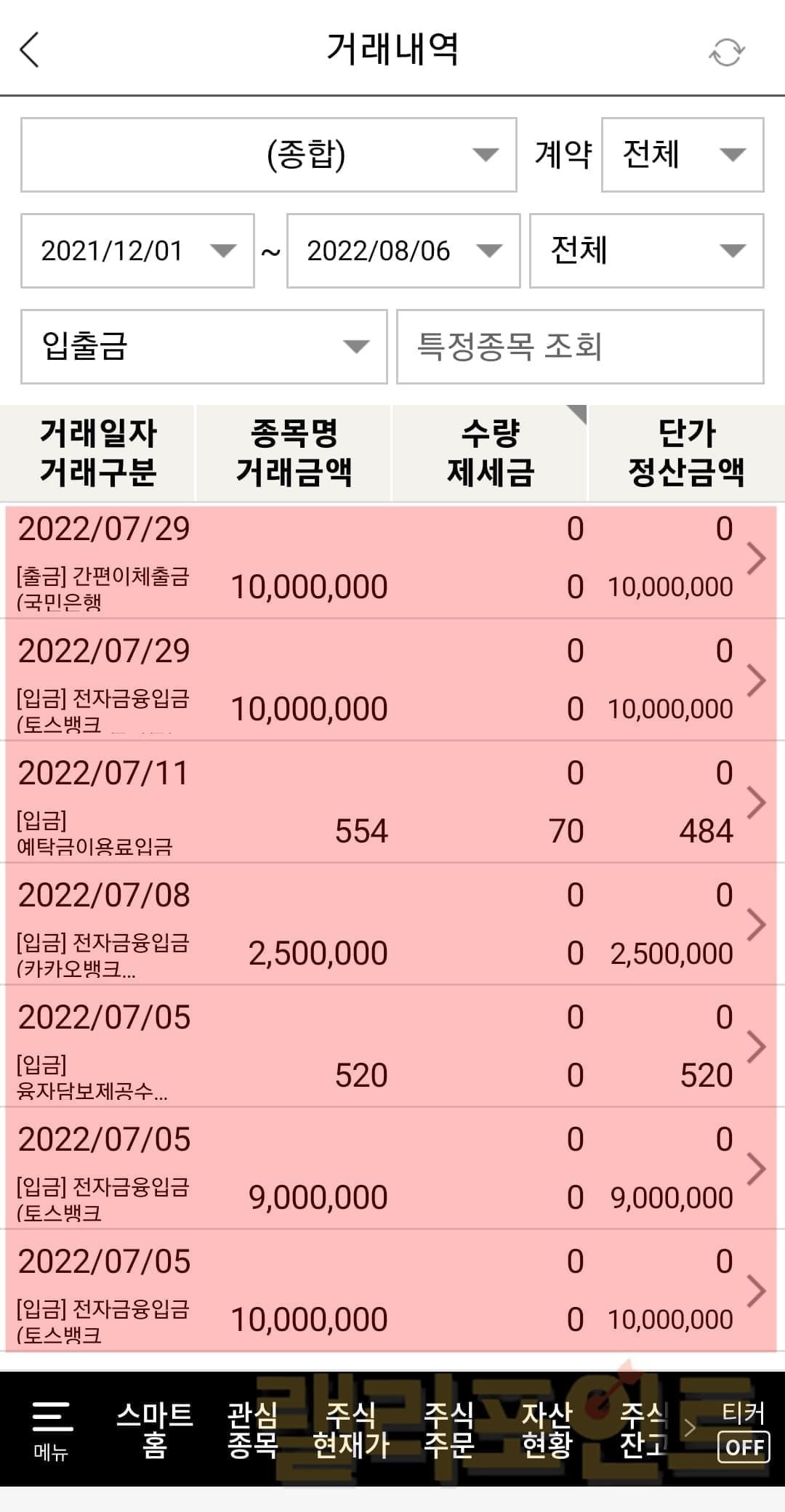Image resolution: width=785 pixels, height=1512 pixels.
Task: Open the 9,000,000 토스뱅크 deposit row
Action: pyautogui.click(x=391, y=1169)
